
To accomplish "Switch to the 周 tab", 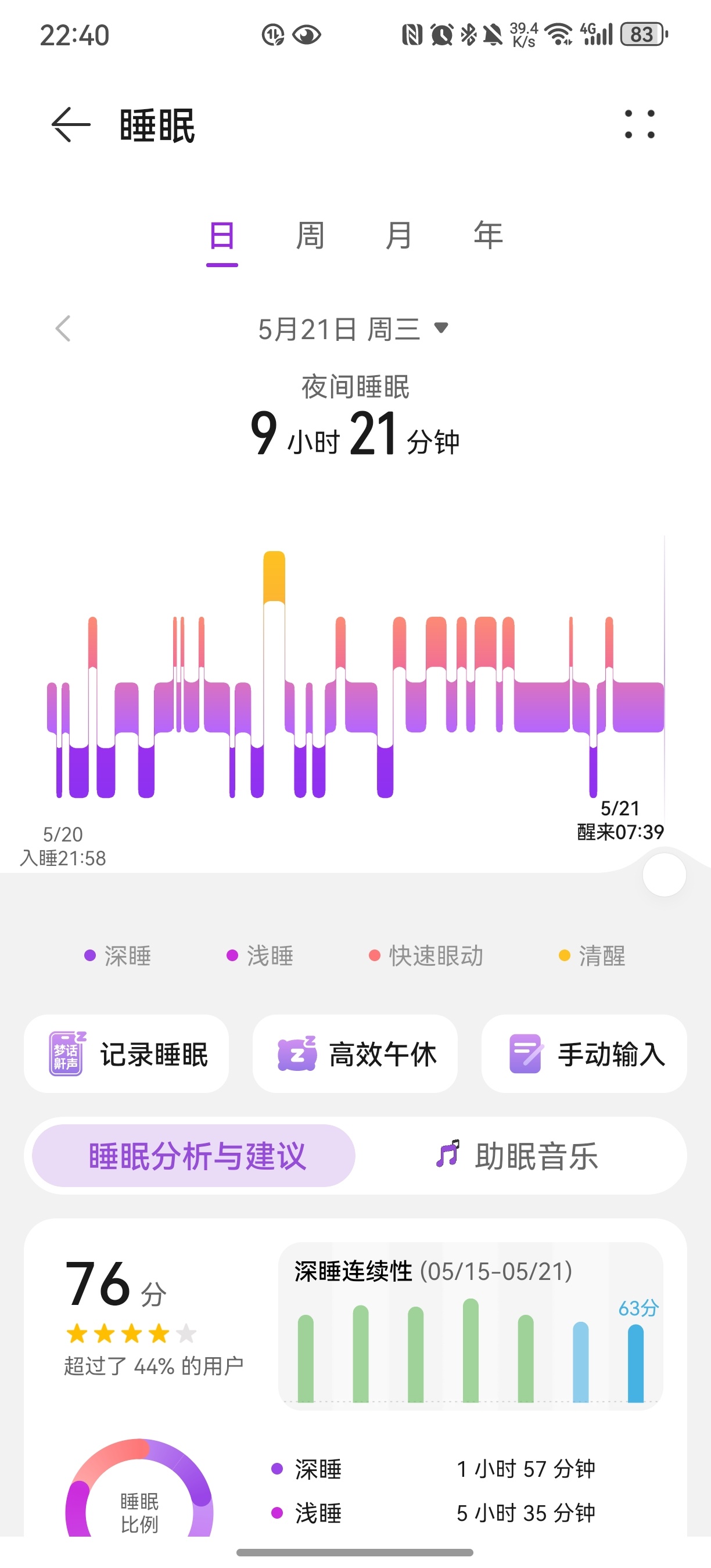I will (310, 236).
